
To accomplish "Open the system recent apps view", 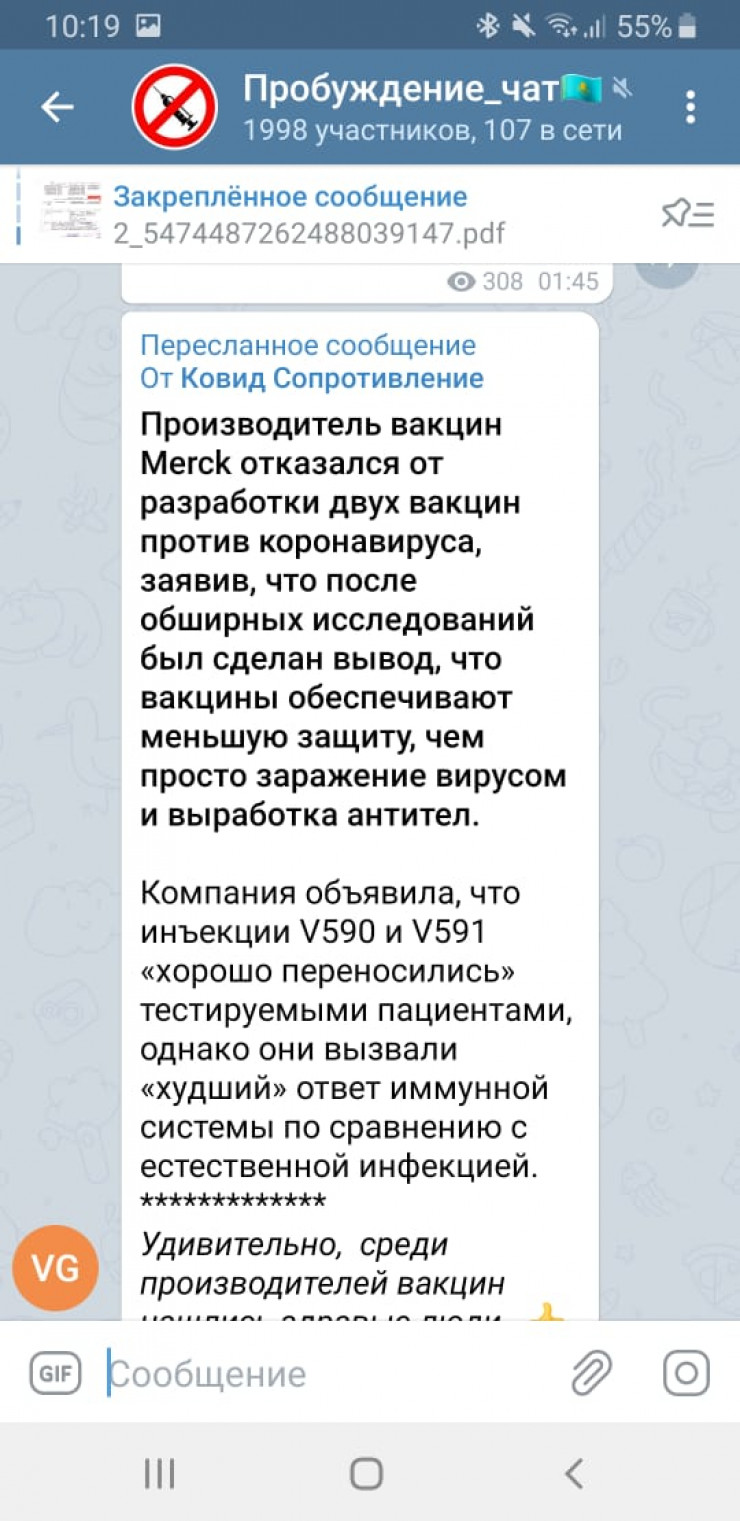I will click(x=160, y=1473).
